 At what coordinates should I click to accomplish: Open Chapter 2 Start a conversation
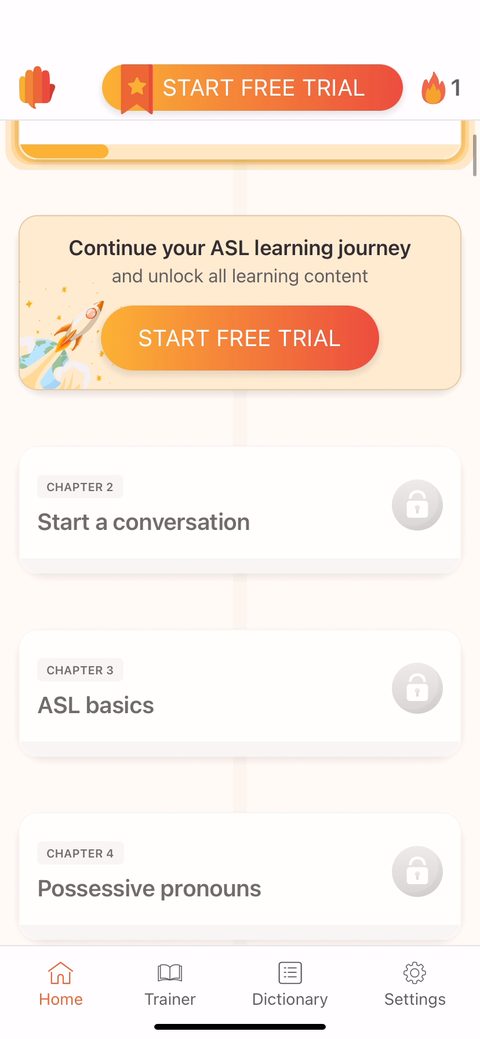(x=240, y=510)
